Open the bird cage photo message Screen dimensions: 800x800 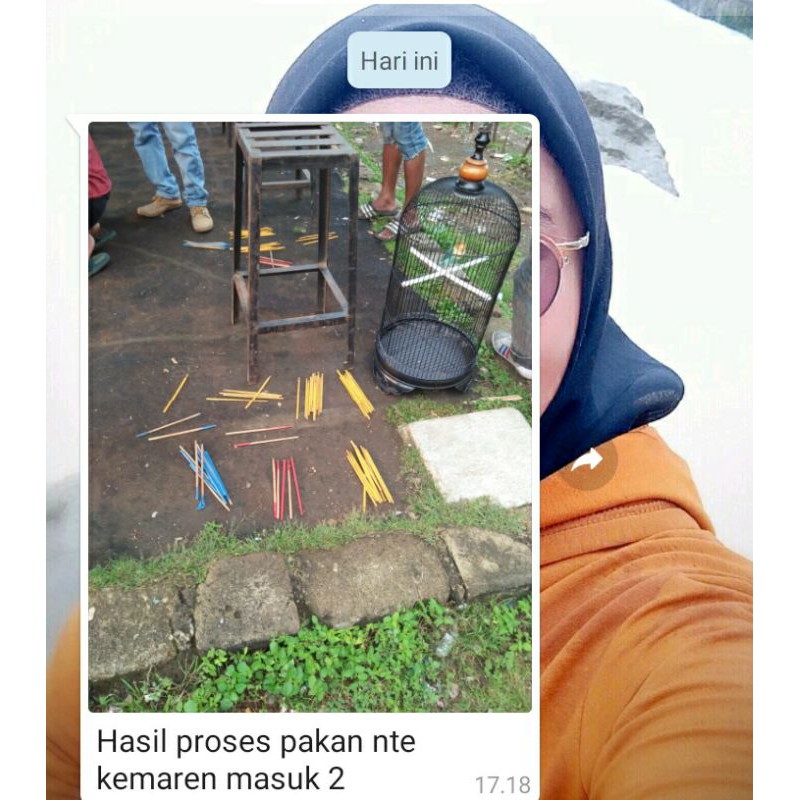click(x=310, y=416)
